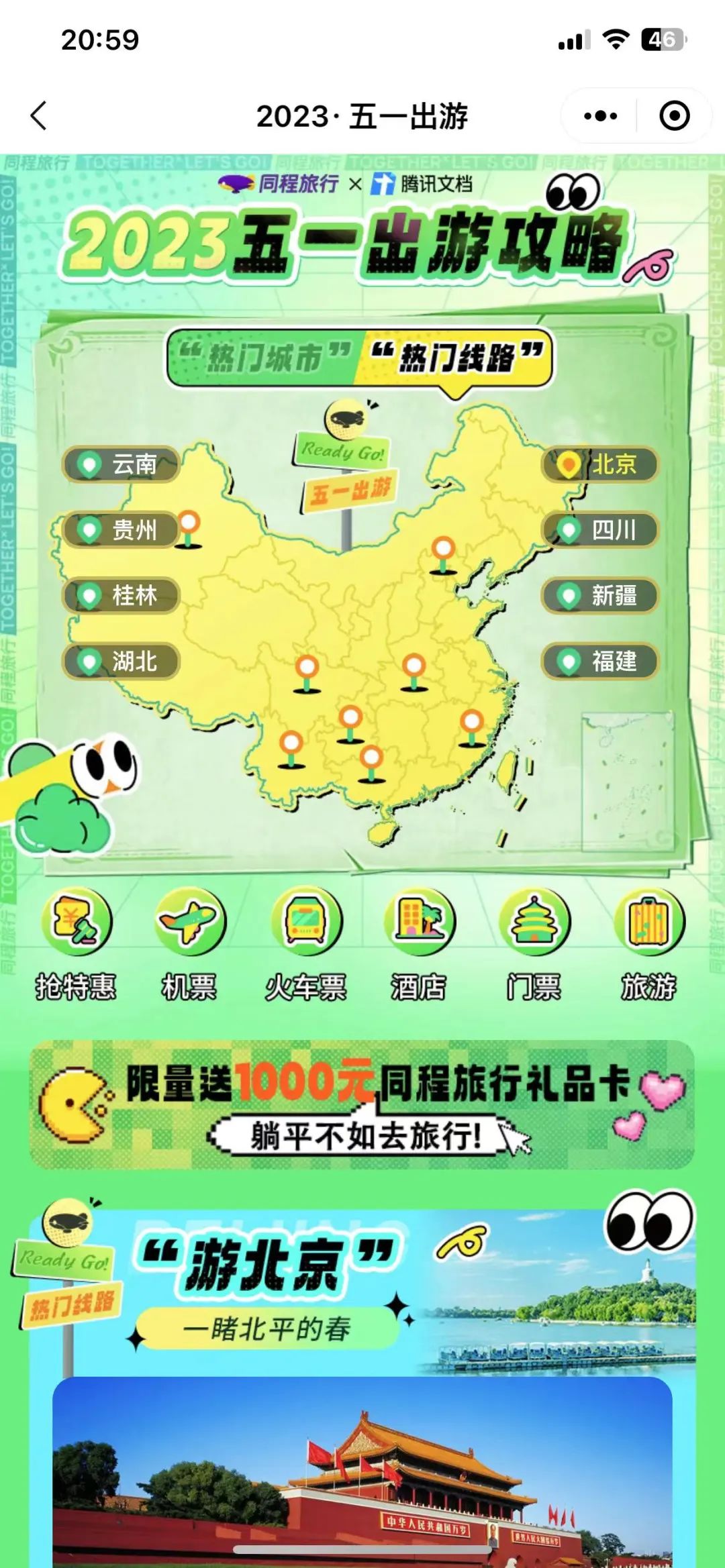The width and height of the screenshot is (725, 1568).
Task: Select the 贵州 destination chip
Action: (x=122, y=529)
